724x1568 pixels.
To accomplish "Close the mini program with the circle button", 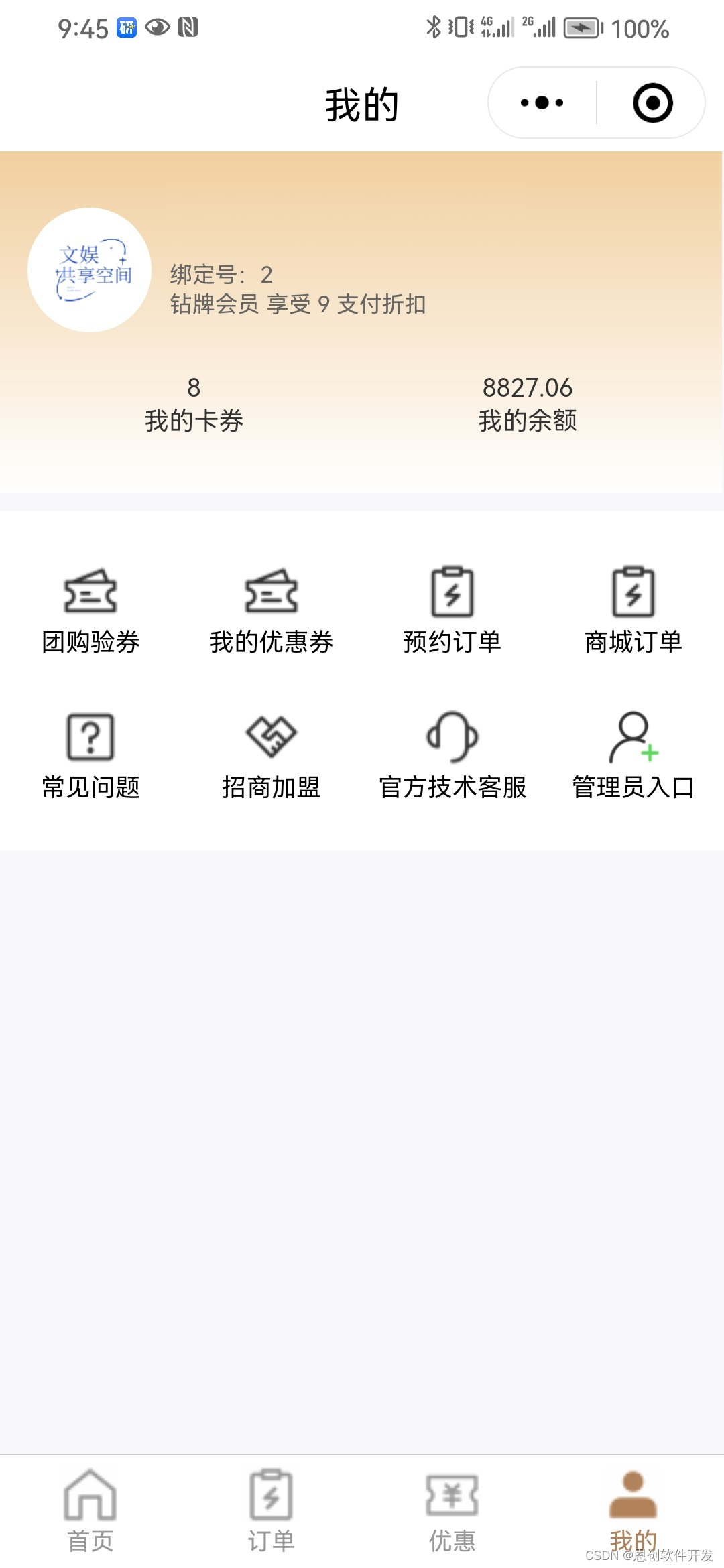I will tap(652, 103).
